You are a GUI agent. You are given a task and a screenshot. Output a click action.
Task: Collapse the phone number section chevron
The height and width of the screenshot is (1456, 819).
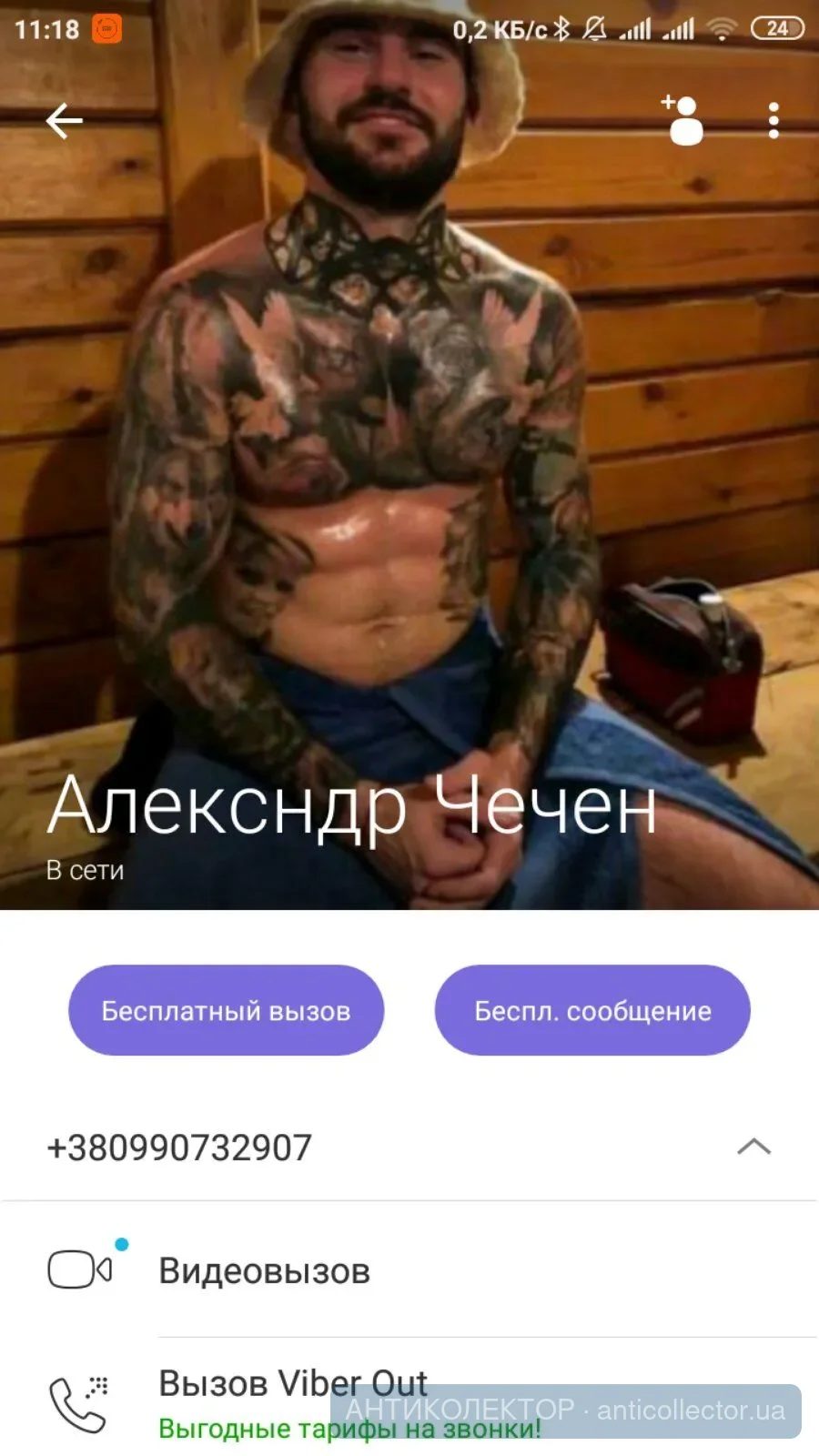click(x=753, y=1147)
